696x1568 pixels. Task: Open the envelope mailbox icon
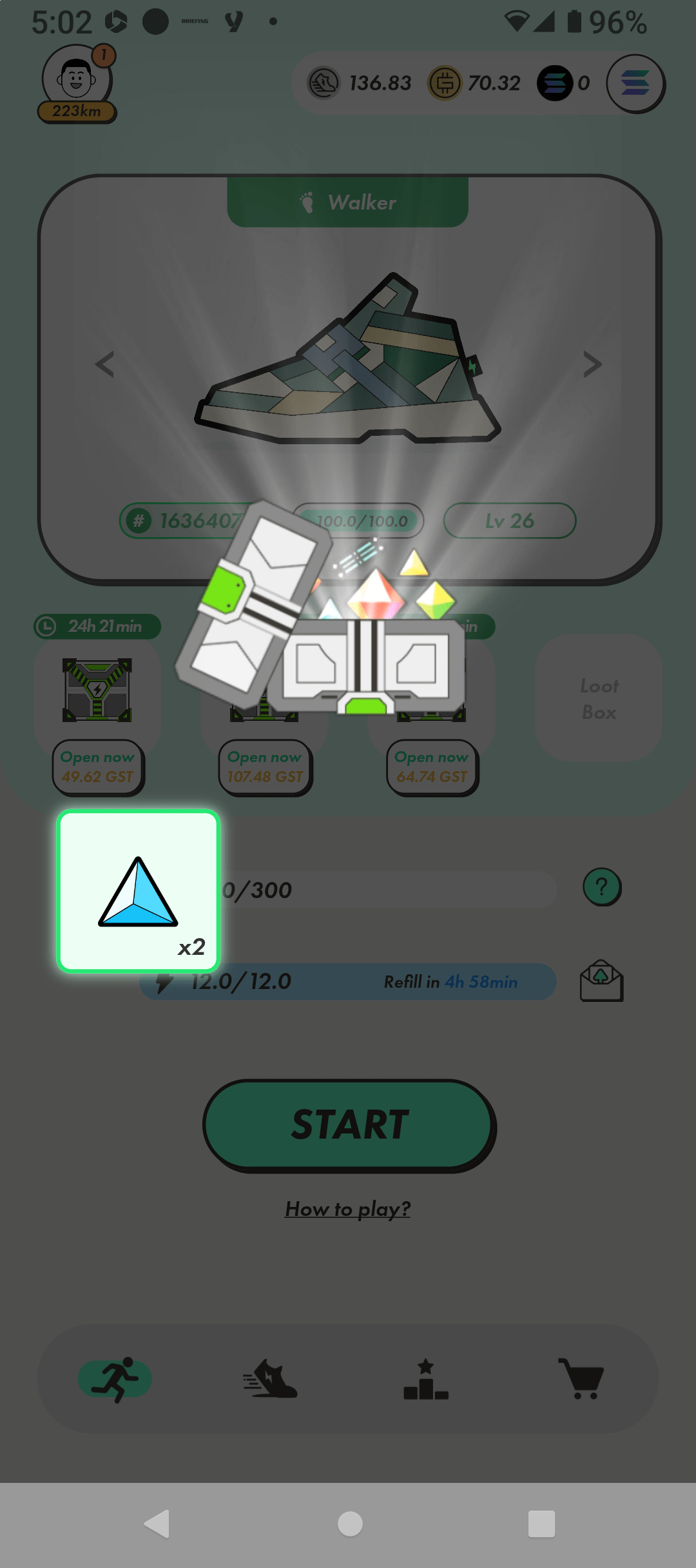tap(601, 981)
